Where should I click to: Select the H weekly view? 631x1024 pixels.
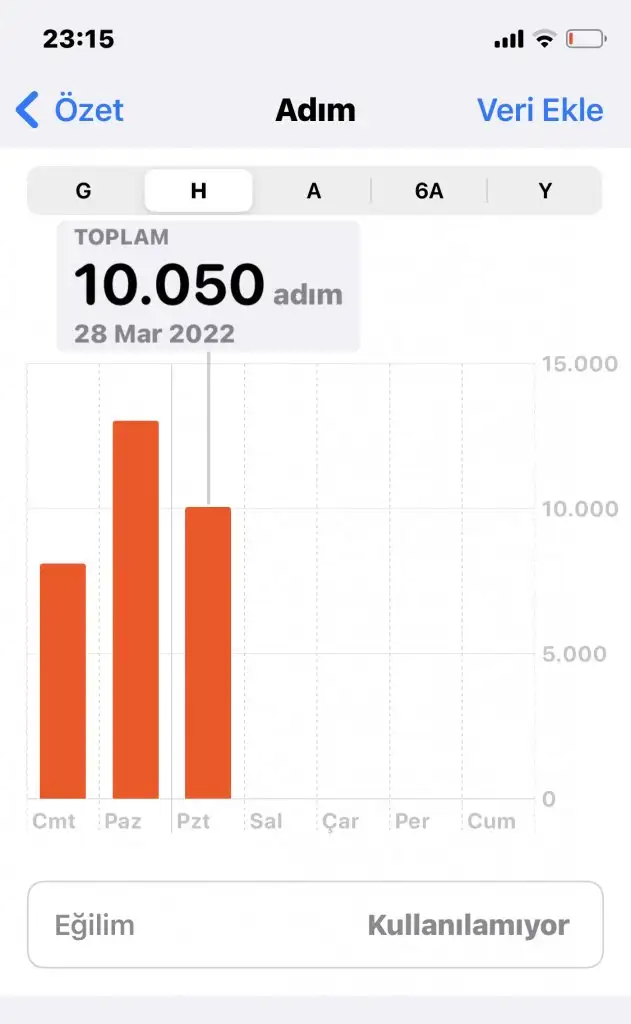(x=198, y=191)
